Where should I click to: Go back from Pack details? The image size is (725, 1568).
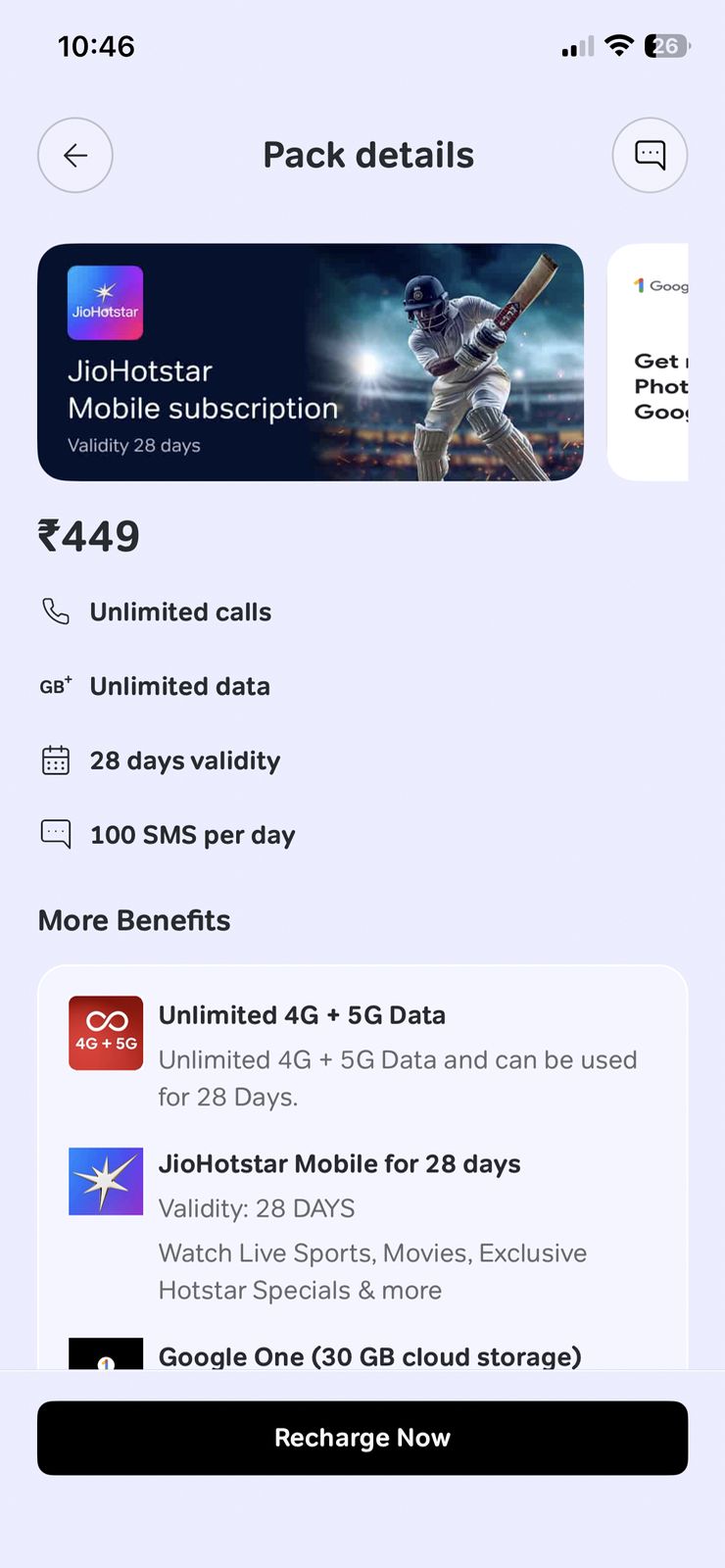tap(75, 155)
